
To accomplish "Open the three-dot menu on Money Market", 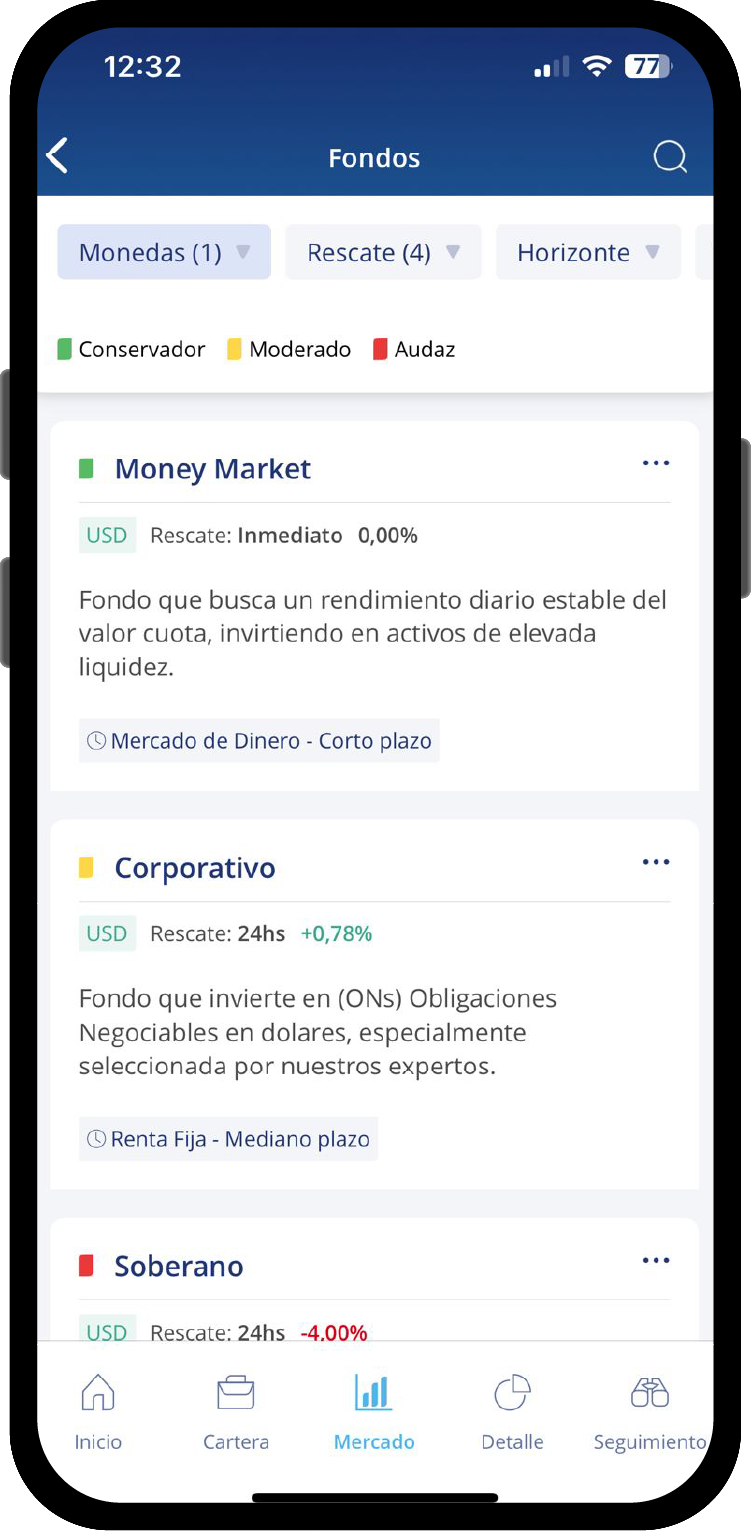I will pyautogui.click(x=656, y=463).
